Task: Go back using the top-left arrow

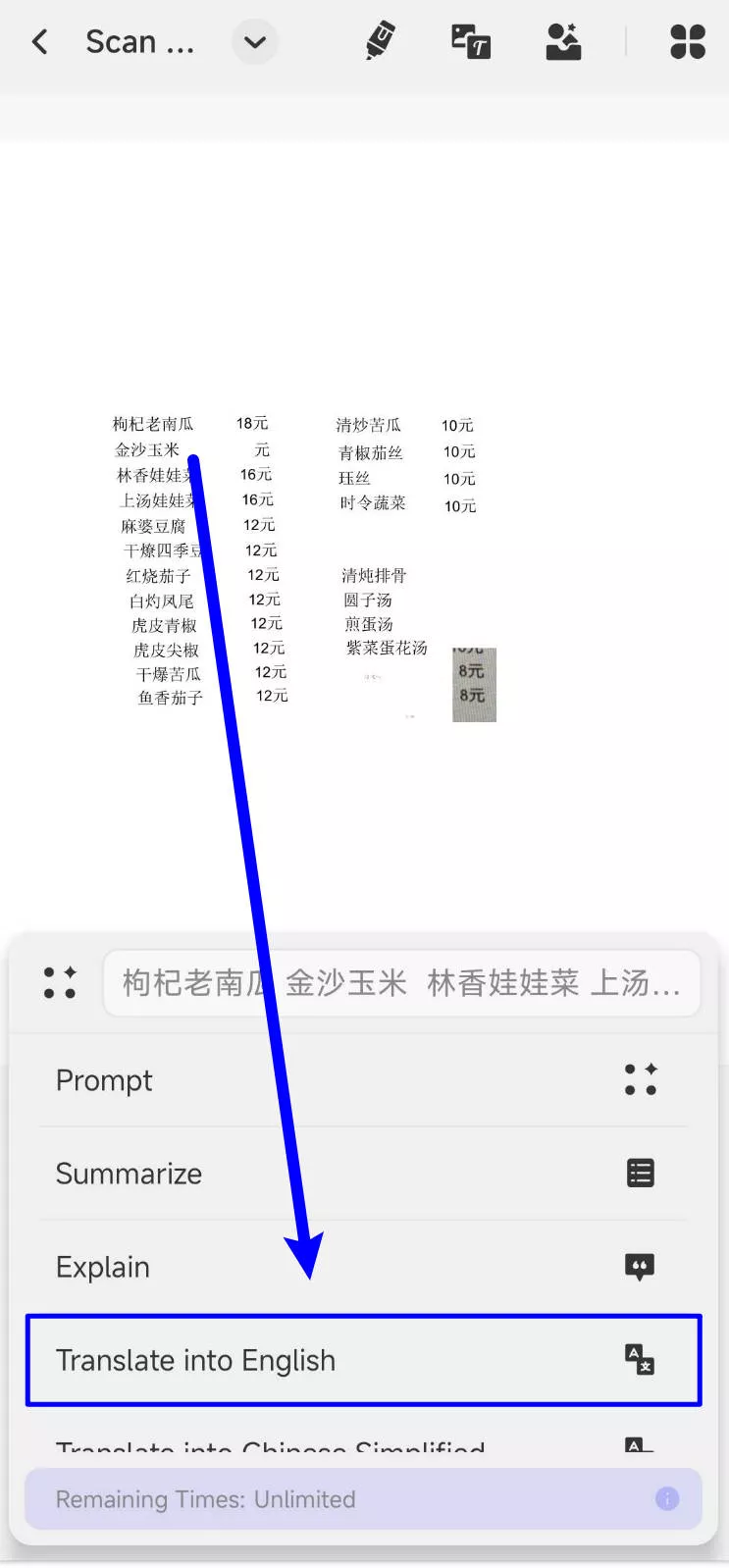Action: [x=40, y=42]
